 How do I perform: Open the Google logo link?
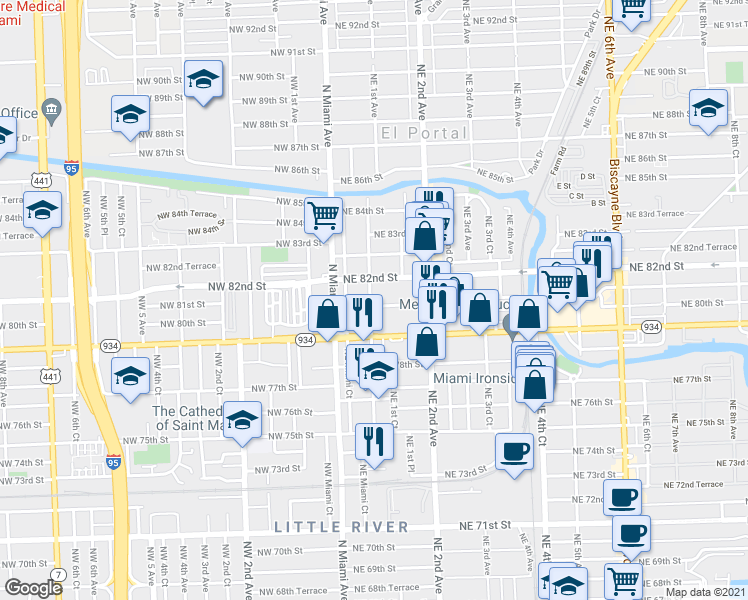click(33, 588)
